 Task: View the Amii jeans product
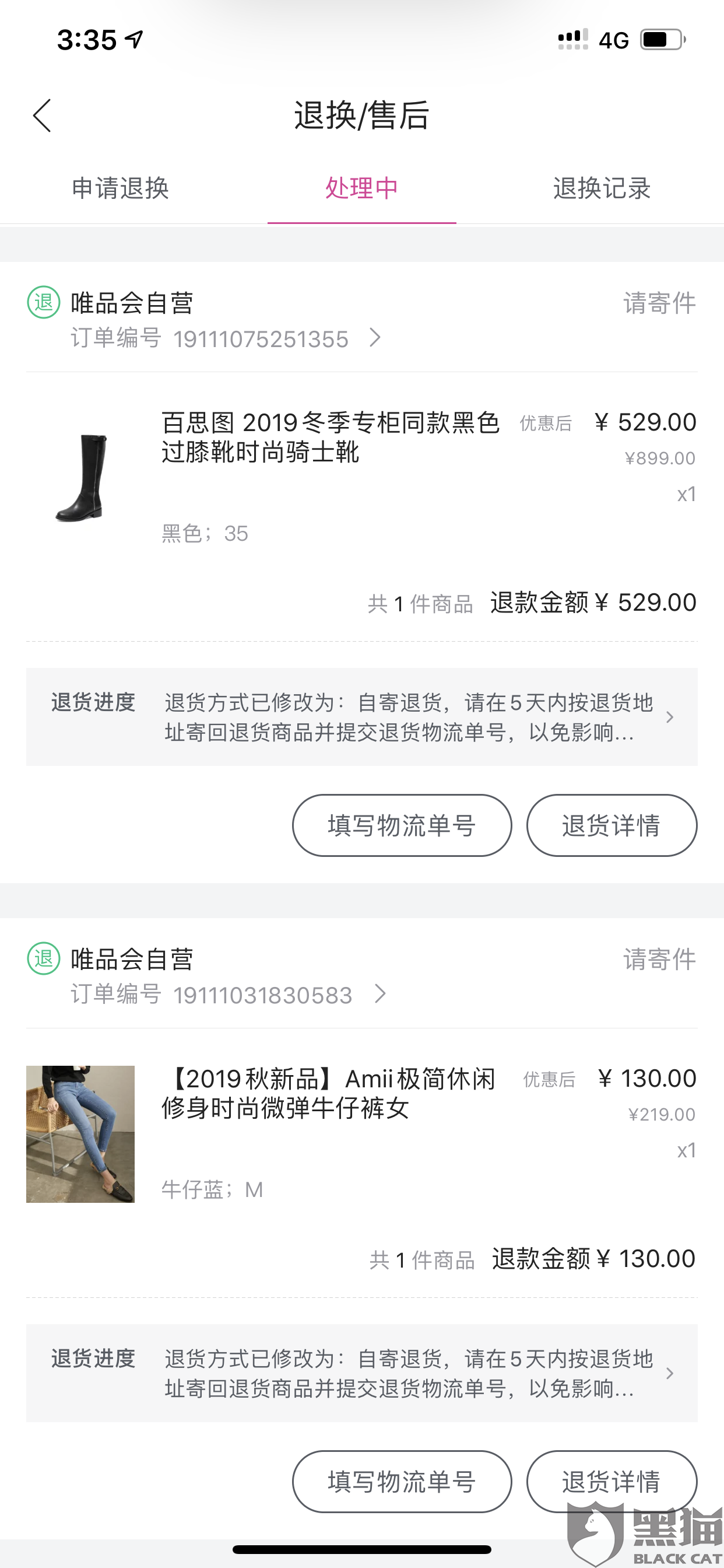329,1094
